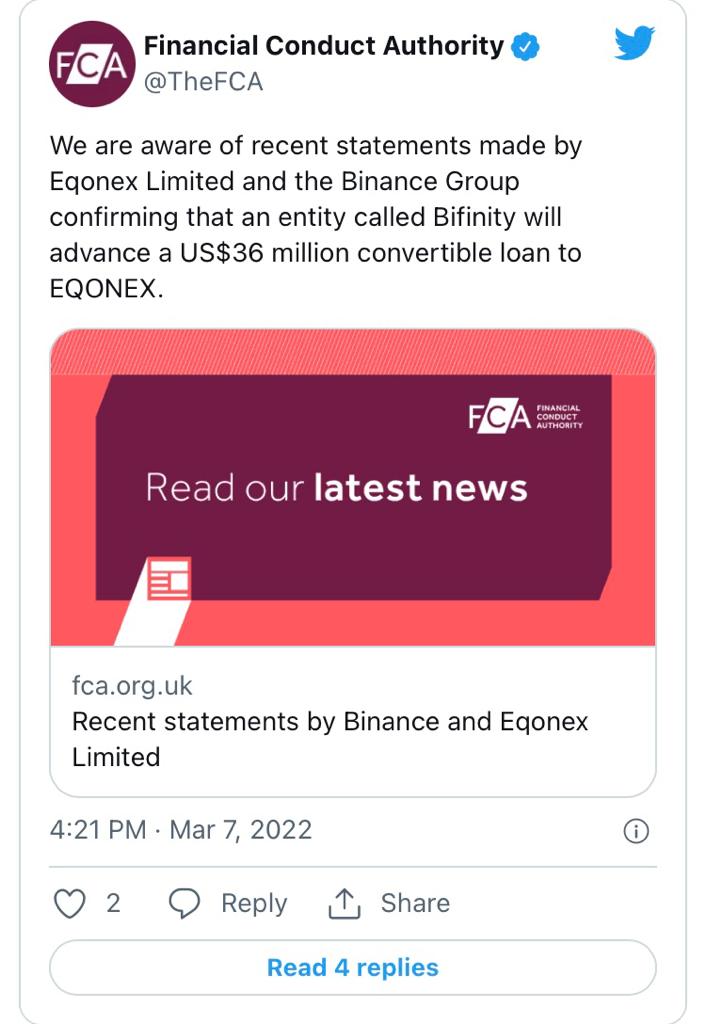Open Financial Conduct Authority's profile name
Viewport: 706px width, 1024px height.
[x=324, y=45]
